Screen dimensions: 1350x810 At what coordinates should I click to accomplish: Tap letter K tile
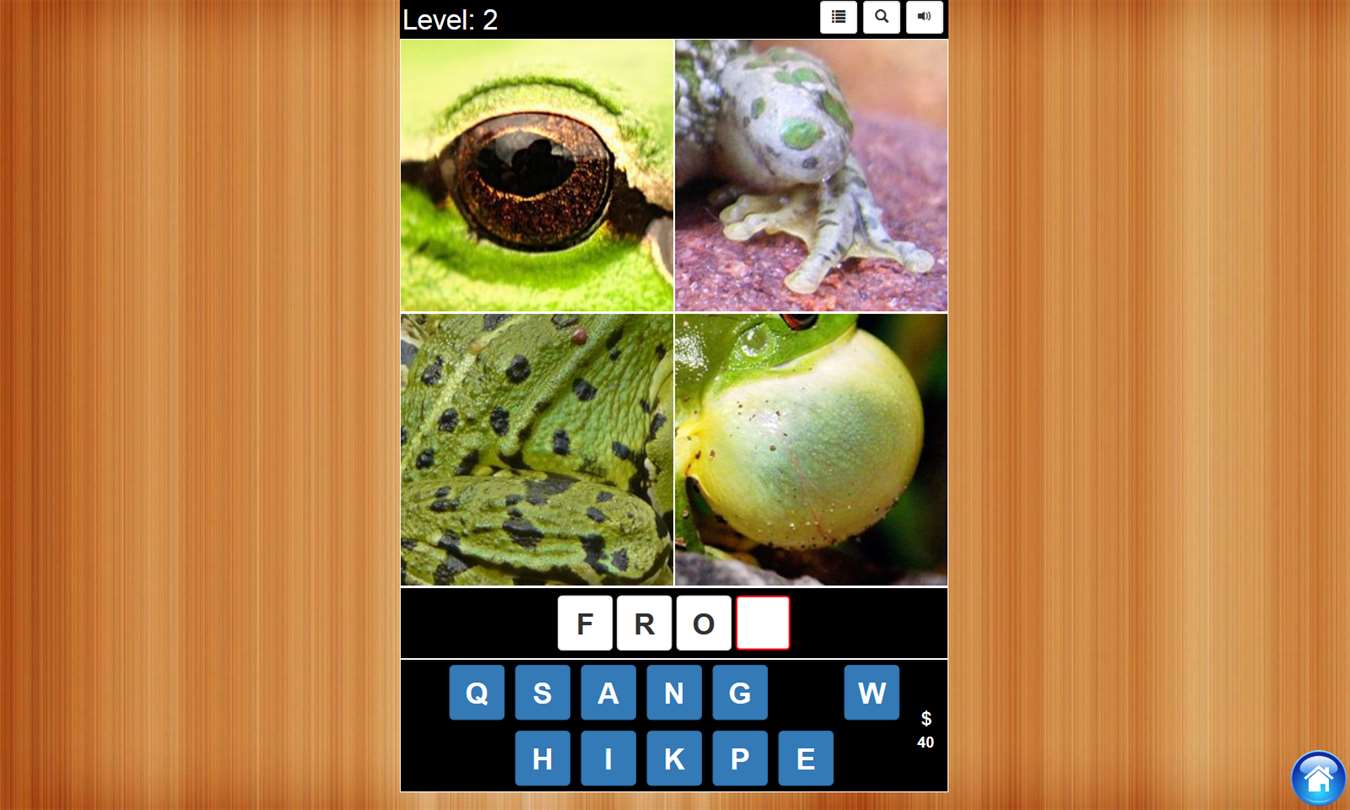tap(674, 758)
